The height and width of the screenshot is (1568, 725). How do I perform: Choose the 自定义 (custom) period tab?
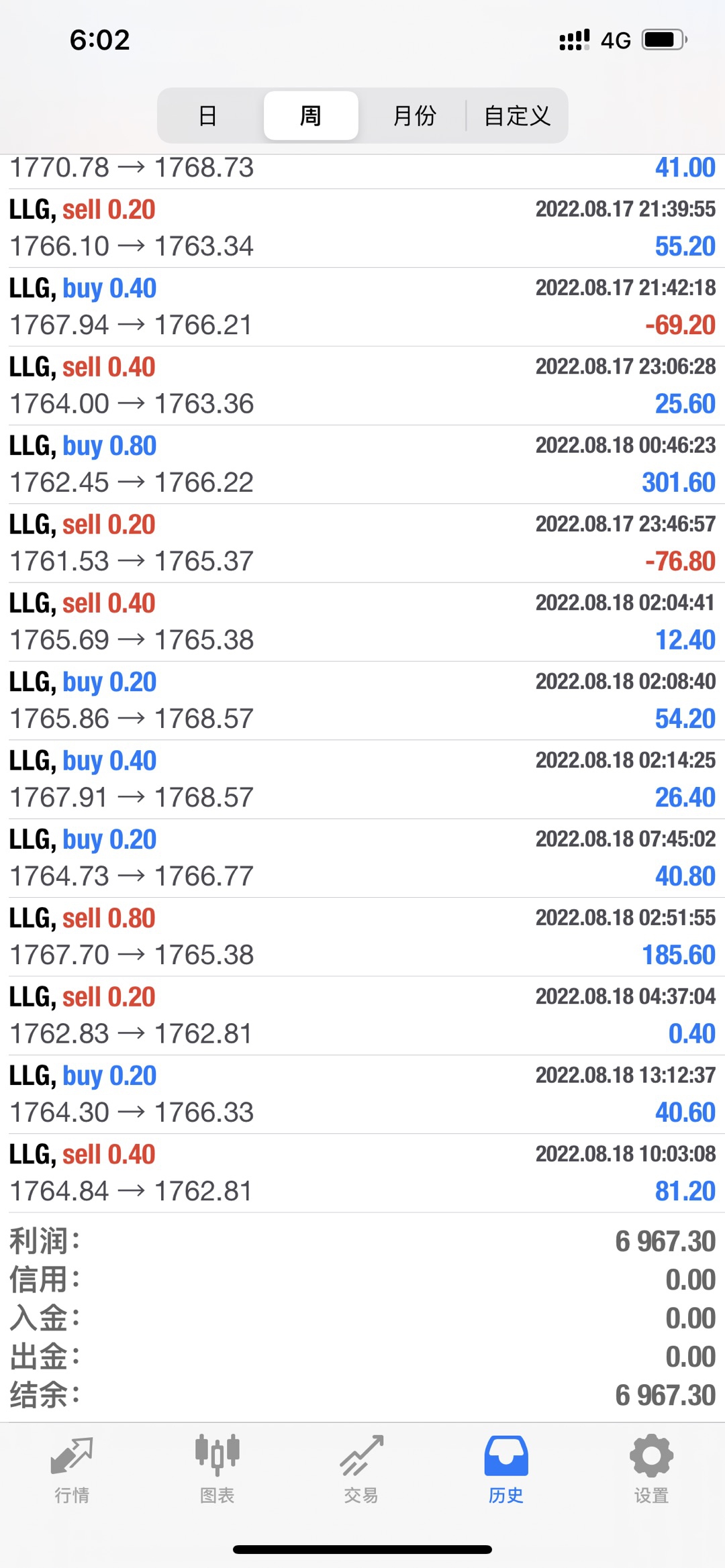[x=517, y=115]
